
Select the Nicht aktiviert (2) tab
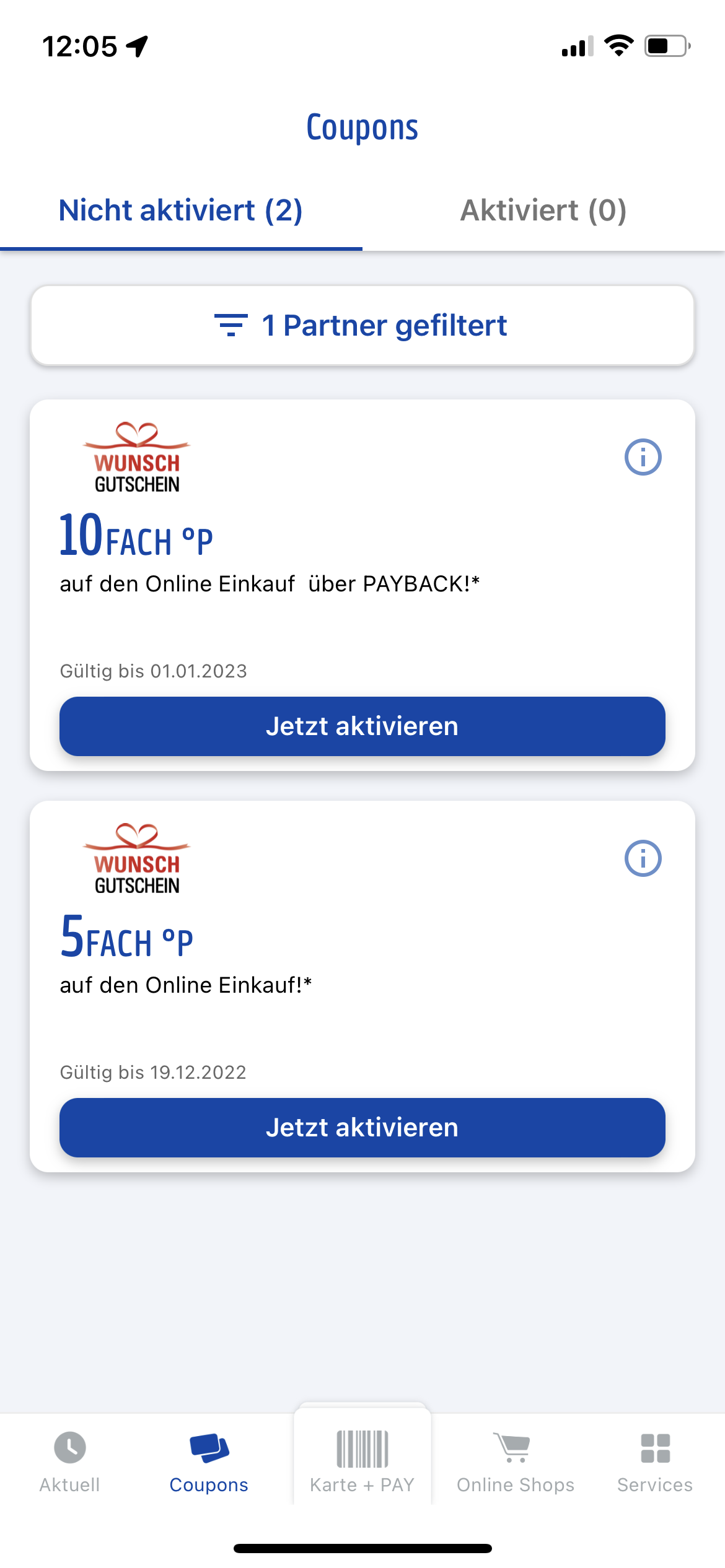point(181,211)
